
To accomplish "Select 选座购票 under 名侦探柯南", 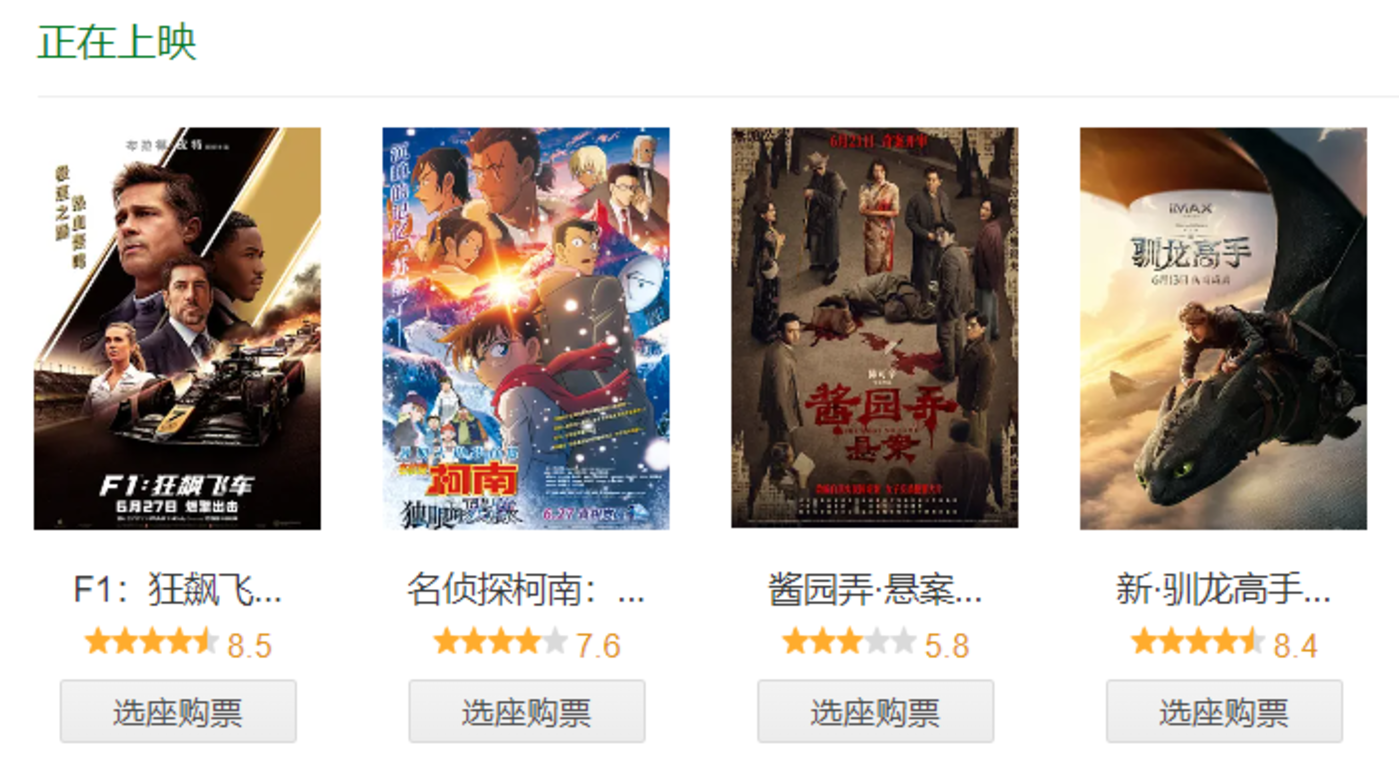I will coord(526,712).
